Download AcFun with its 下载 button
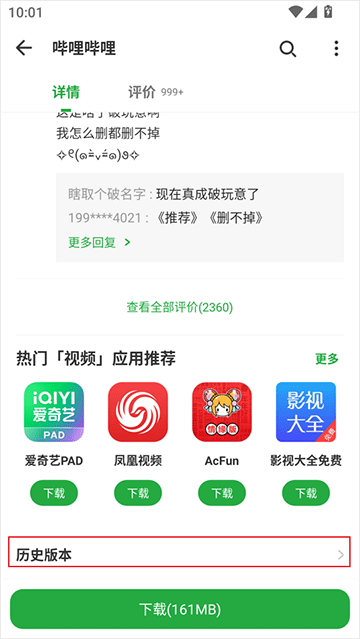Viewport: 360px width, 639px height. click(222, 493)
